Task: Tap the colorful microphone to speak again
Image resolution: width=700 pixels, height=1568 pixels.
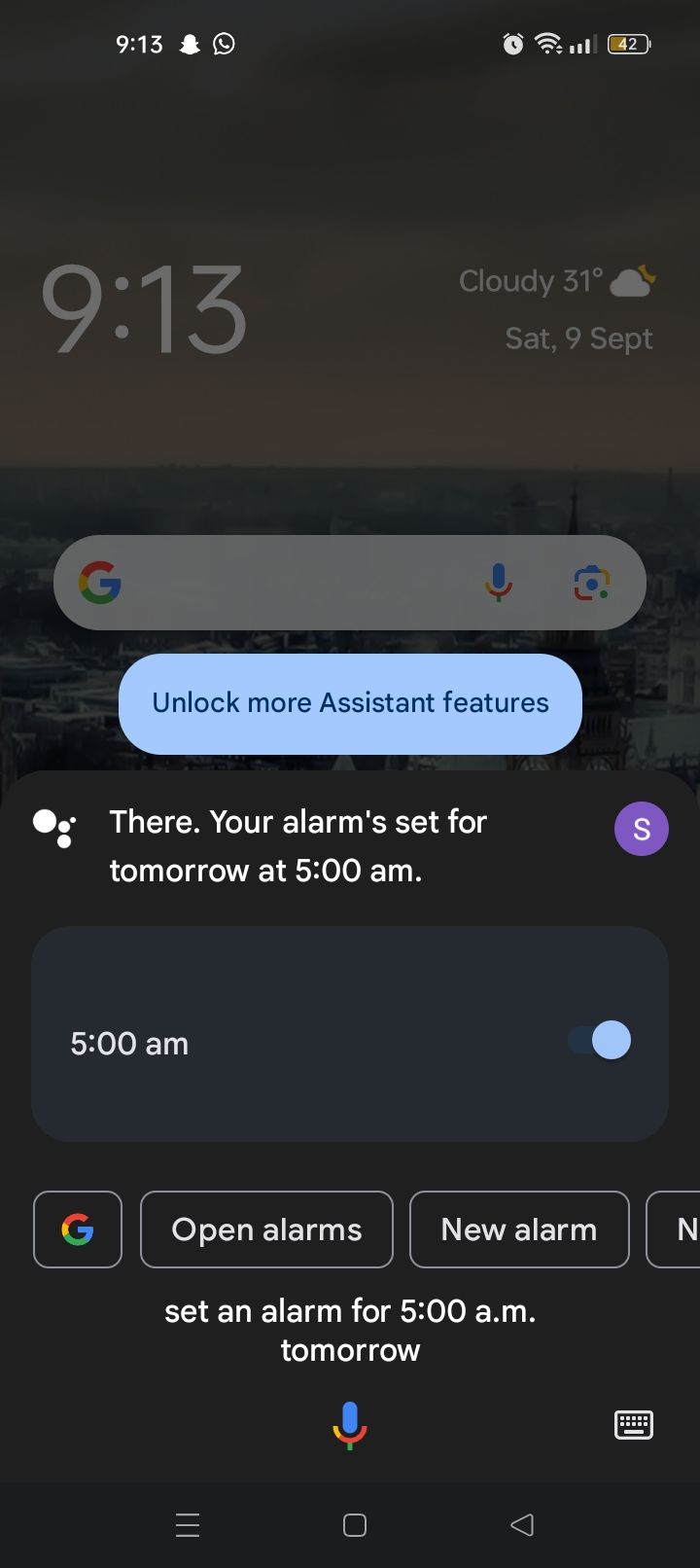Action: 350,1422
